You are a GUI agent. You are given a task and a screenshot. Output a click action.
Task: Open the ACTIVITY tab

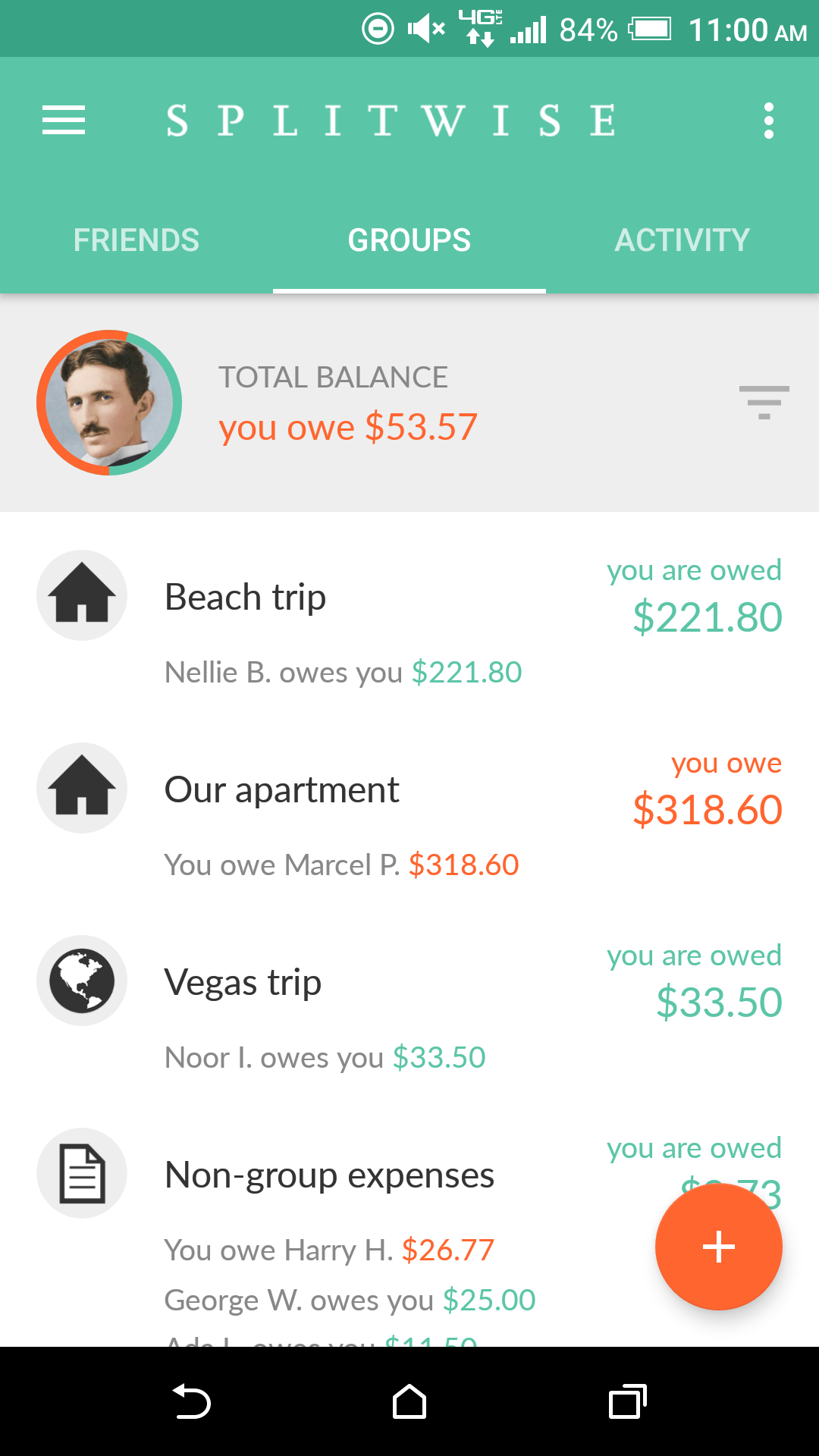(682, 239)
